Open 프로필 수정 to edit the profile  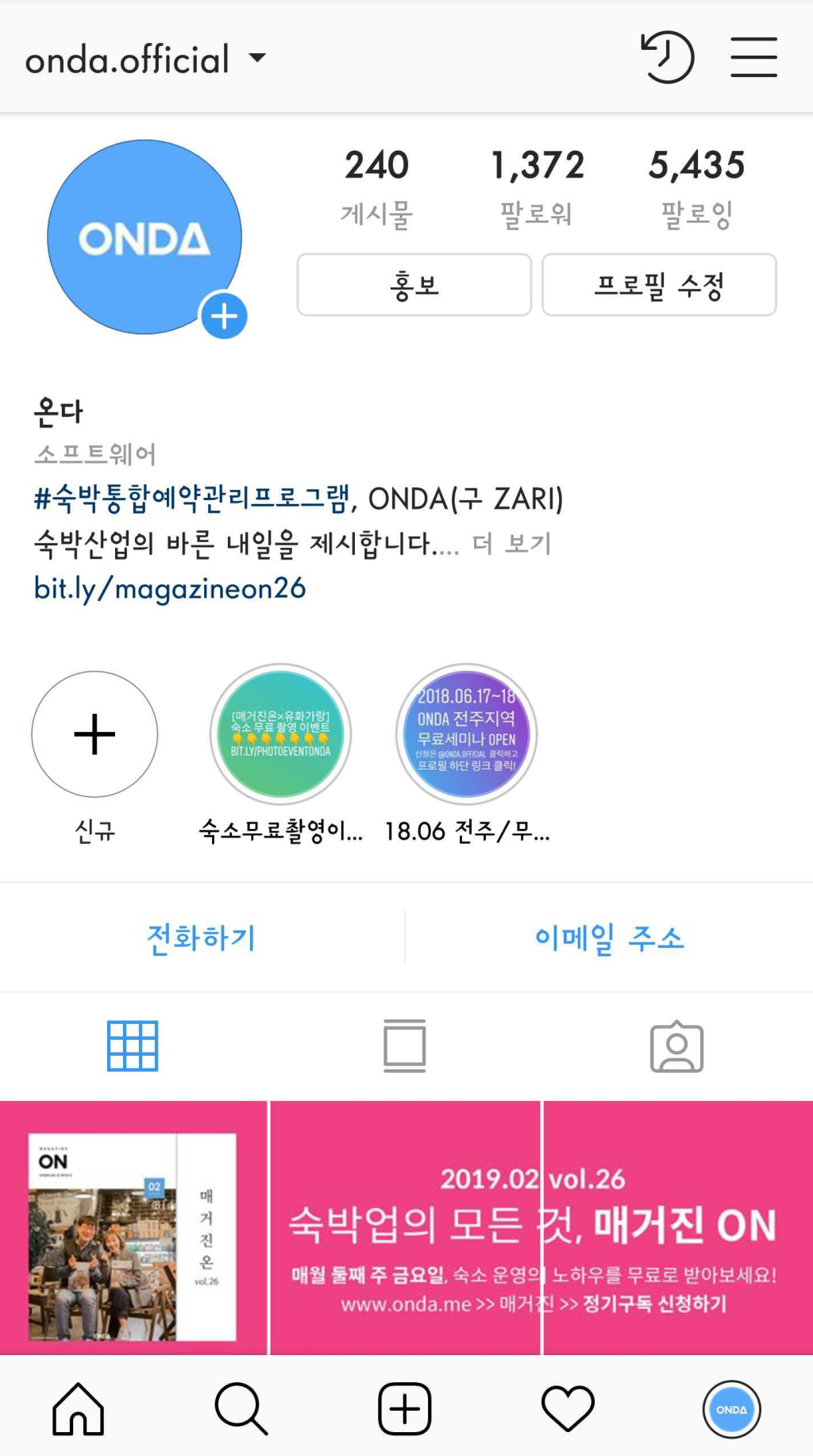[659, 285]
